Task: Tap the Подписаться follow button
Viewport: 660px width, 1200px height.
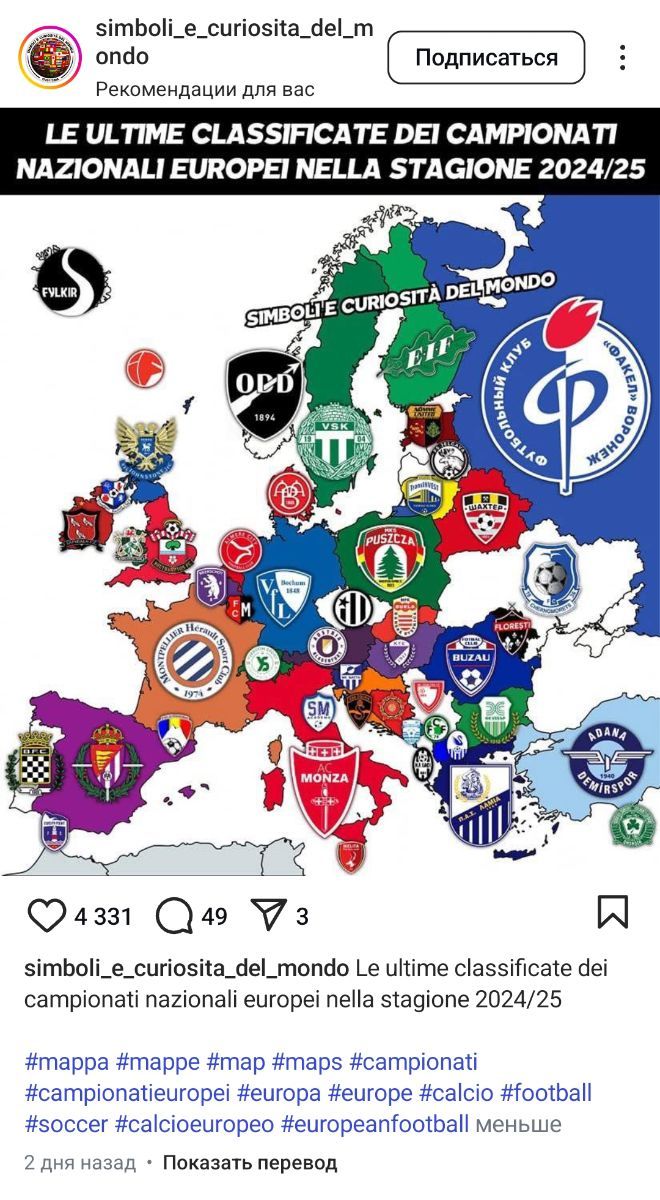Action: point(486,57)
